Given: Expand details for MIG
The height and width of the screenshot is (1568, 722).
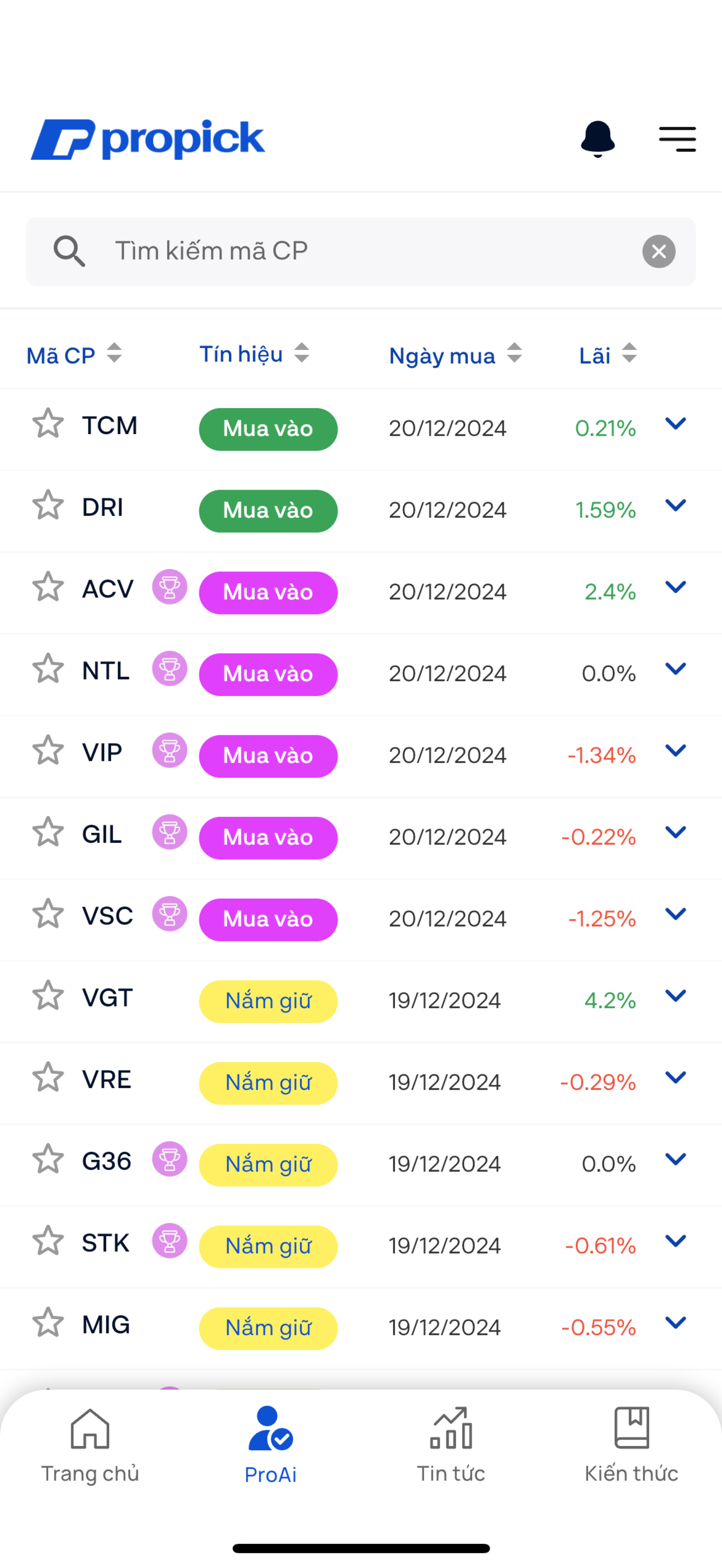Looking at the screenshot, I should (675, 1323).
